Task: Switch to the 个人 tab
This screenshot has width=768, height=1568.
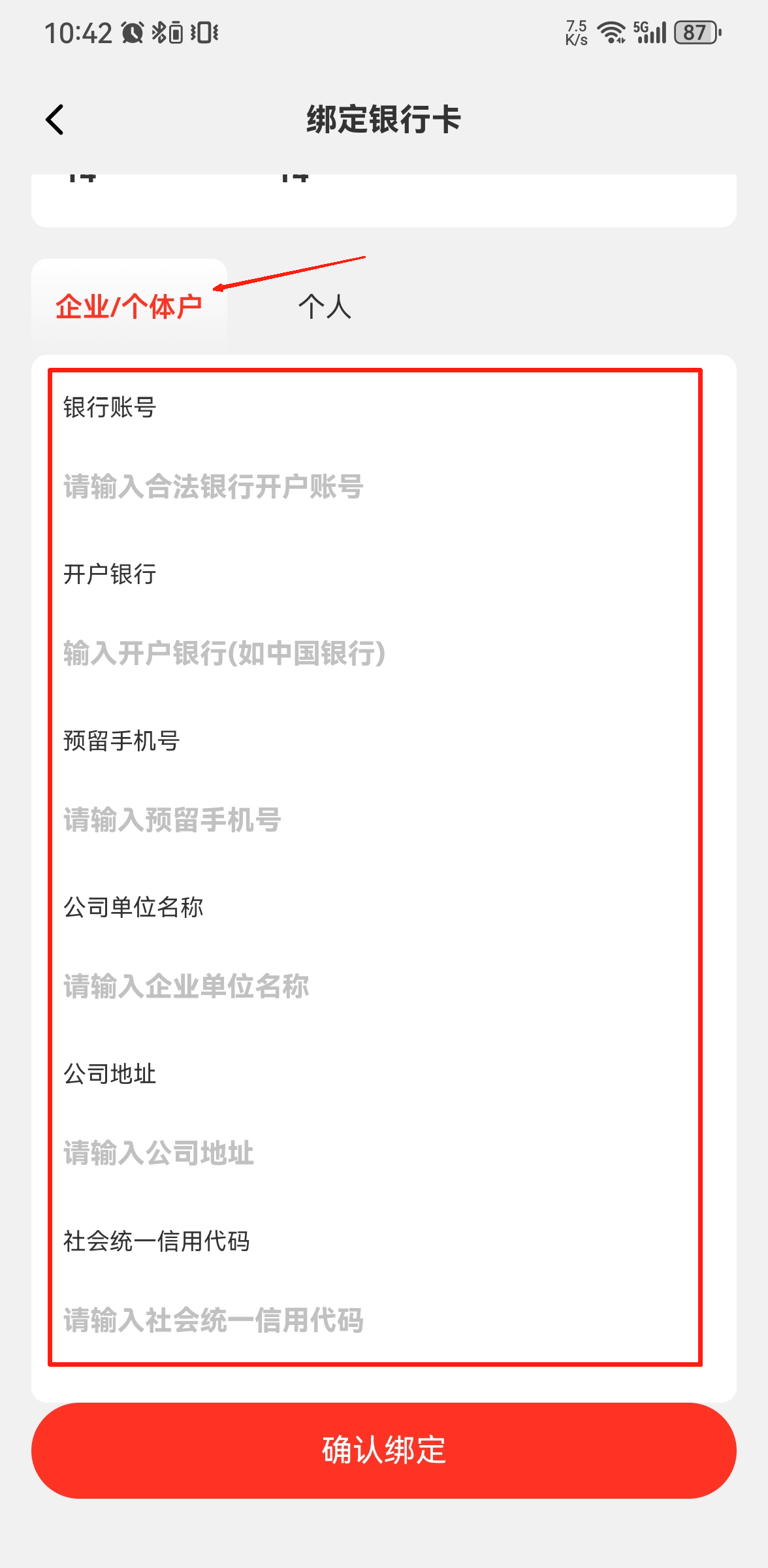Action: pyautogui.click(x=325, y=306)
